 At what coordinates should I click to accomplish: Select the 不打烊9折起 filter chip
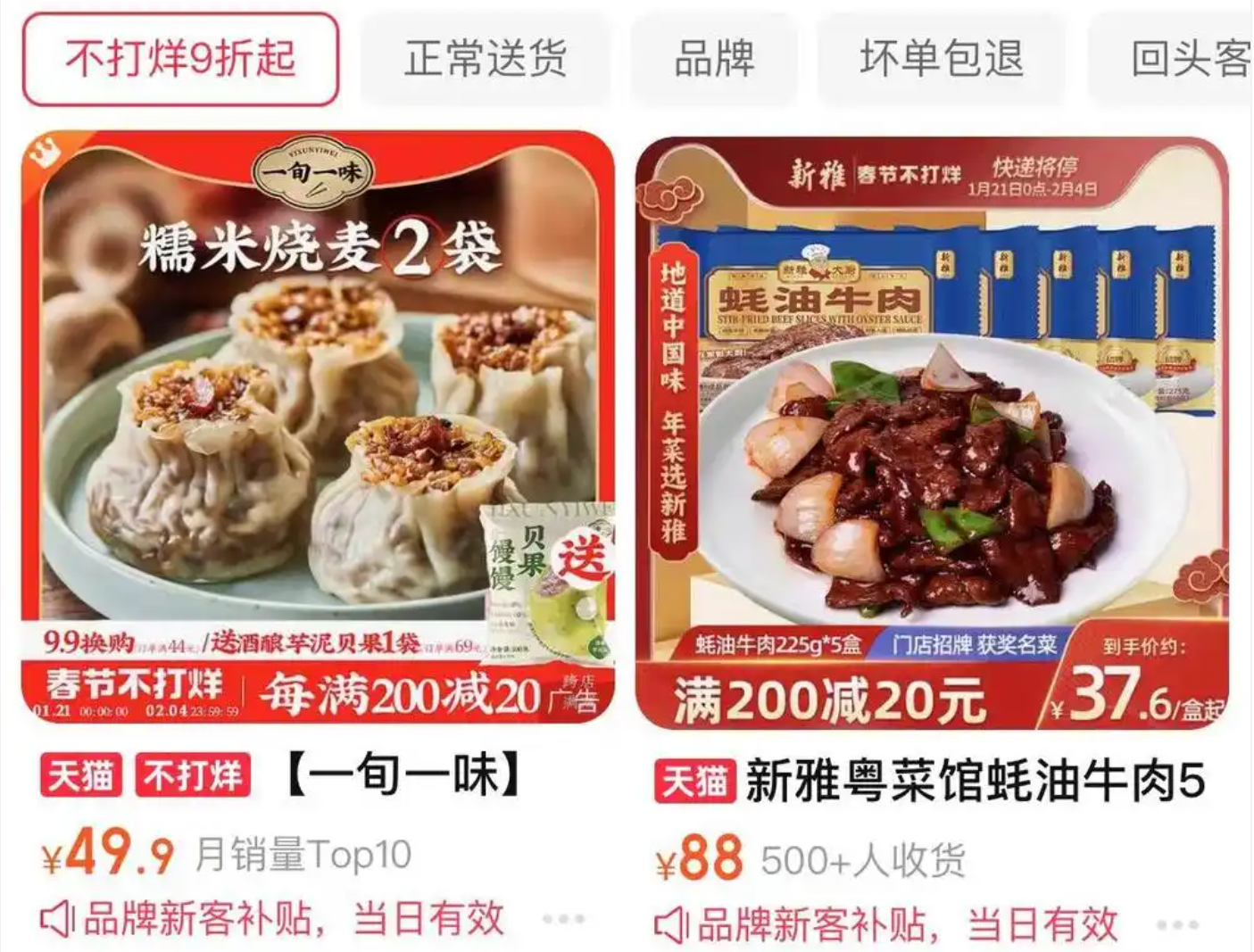(180, 59)
